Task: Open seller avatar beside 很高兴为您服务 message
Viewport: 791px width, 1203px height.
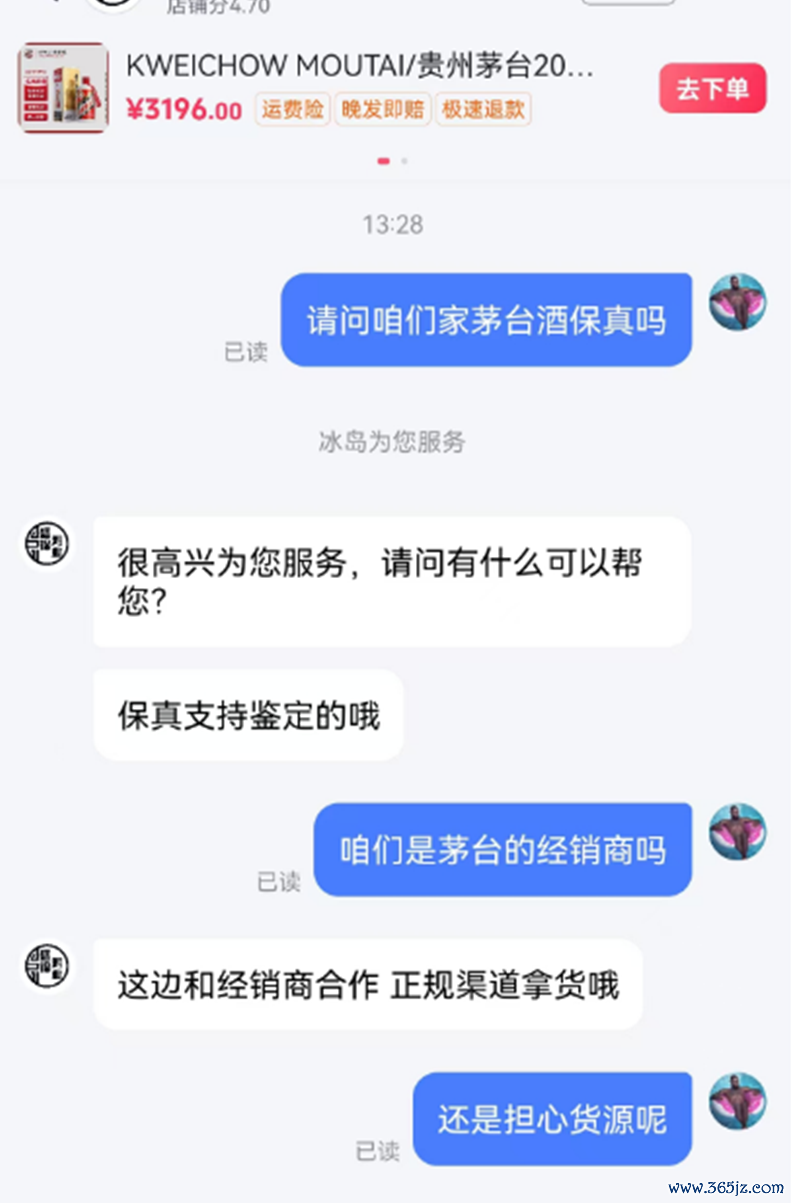Action: [x=46, y=544]
